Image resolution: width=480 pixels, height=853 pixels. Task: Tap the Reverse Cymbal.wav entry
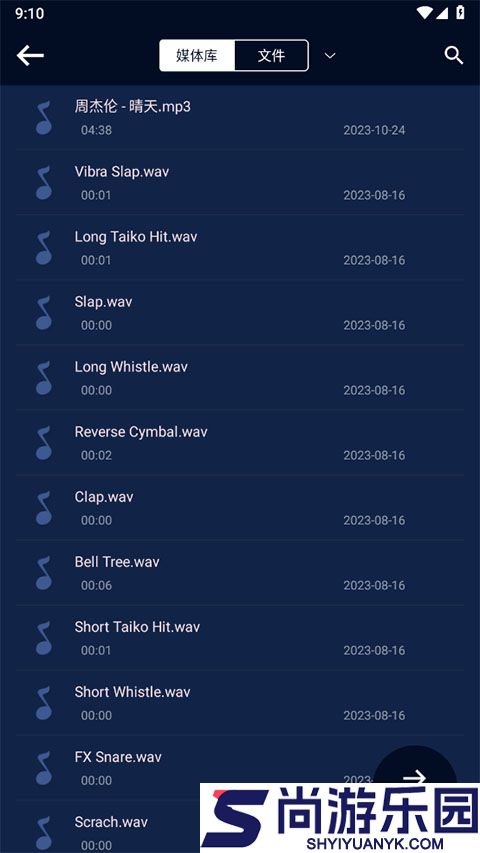pos(239,442)
